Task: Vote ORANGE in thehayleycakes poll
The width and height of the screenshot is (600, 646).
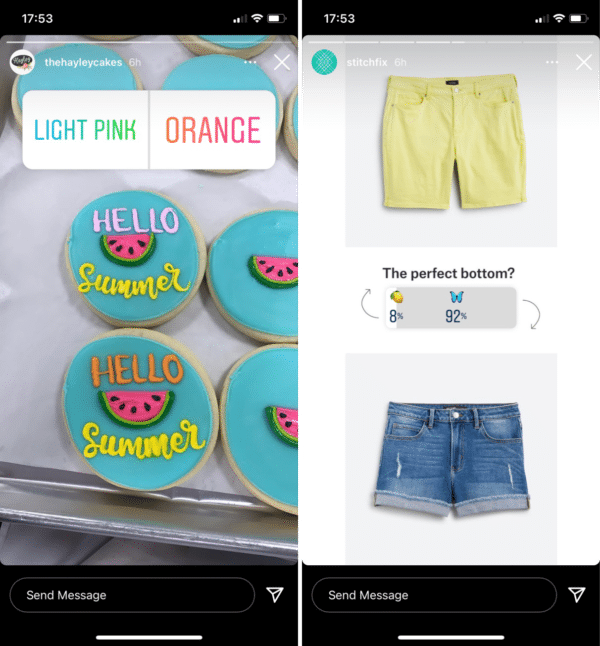Action: click(212, 130)
